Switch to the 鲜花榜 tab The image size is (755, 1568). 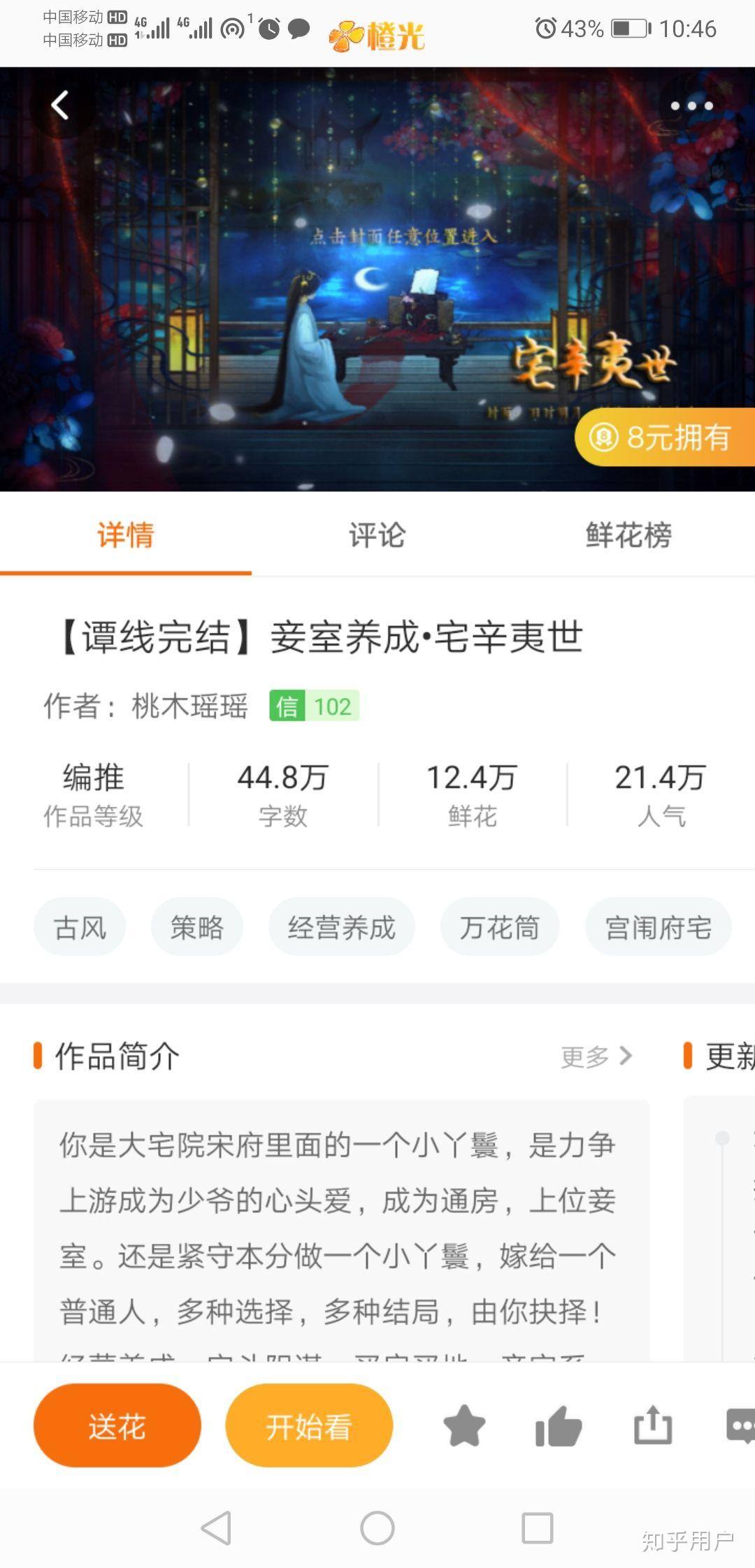coord(628,535)
